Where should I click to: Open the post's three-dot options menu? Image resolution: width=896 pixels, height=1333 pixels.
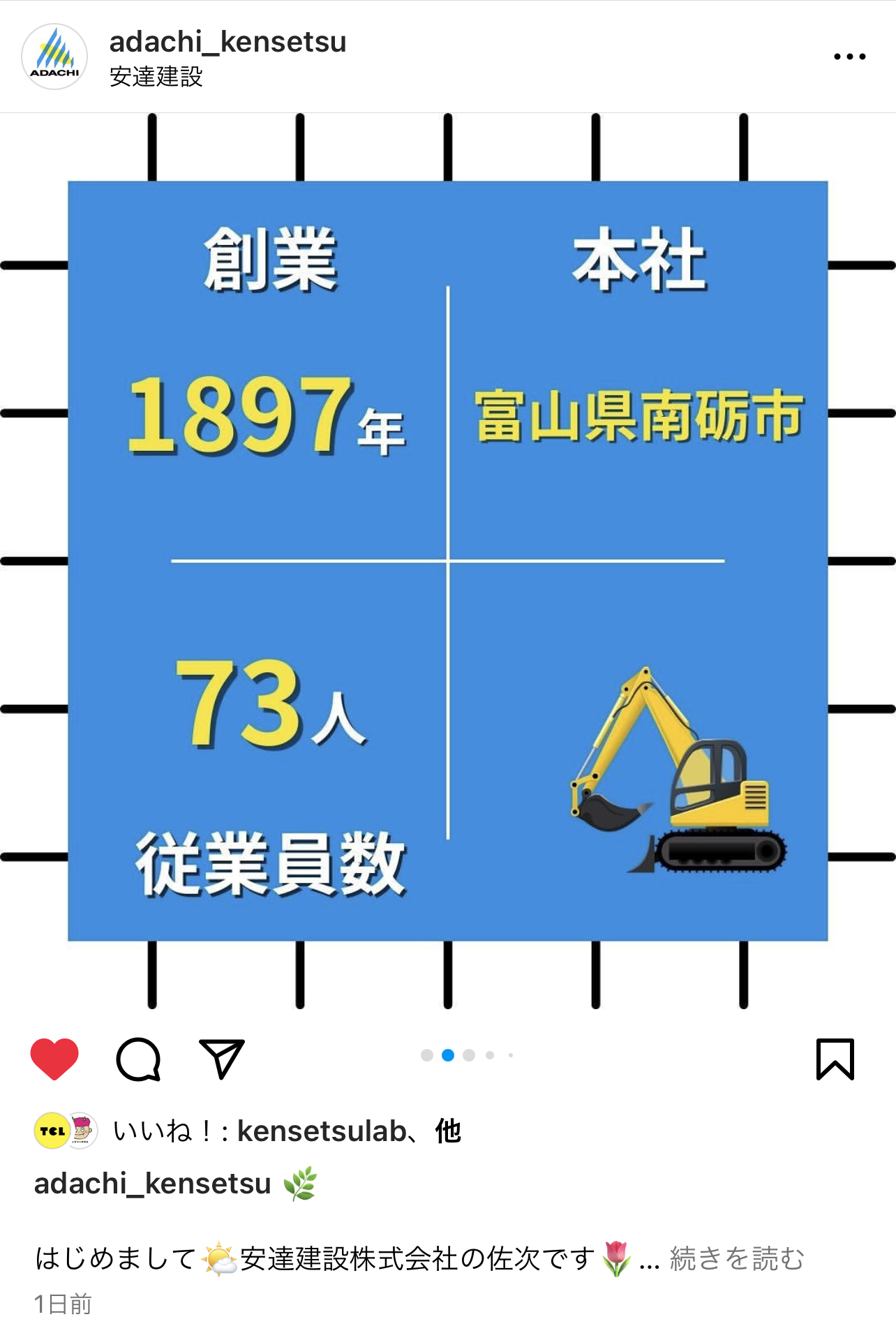click(x=849, y=57)
